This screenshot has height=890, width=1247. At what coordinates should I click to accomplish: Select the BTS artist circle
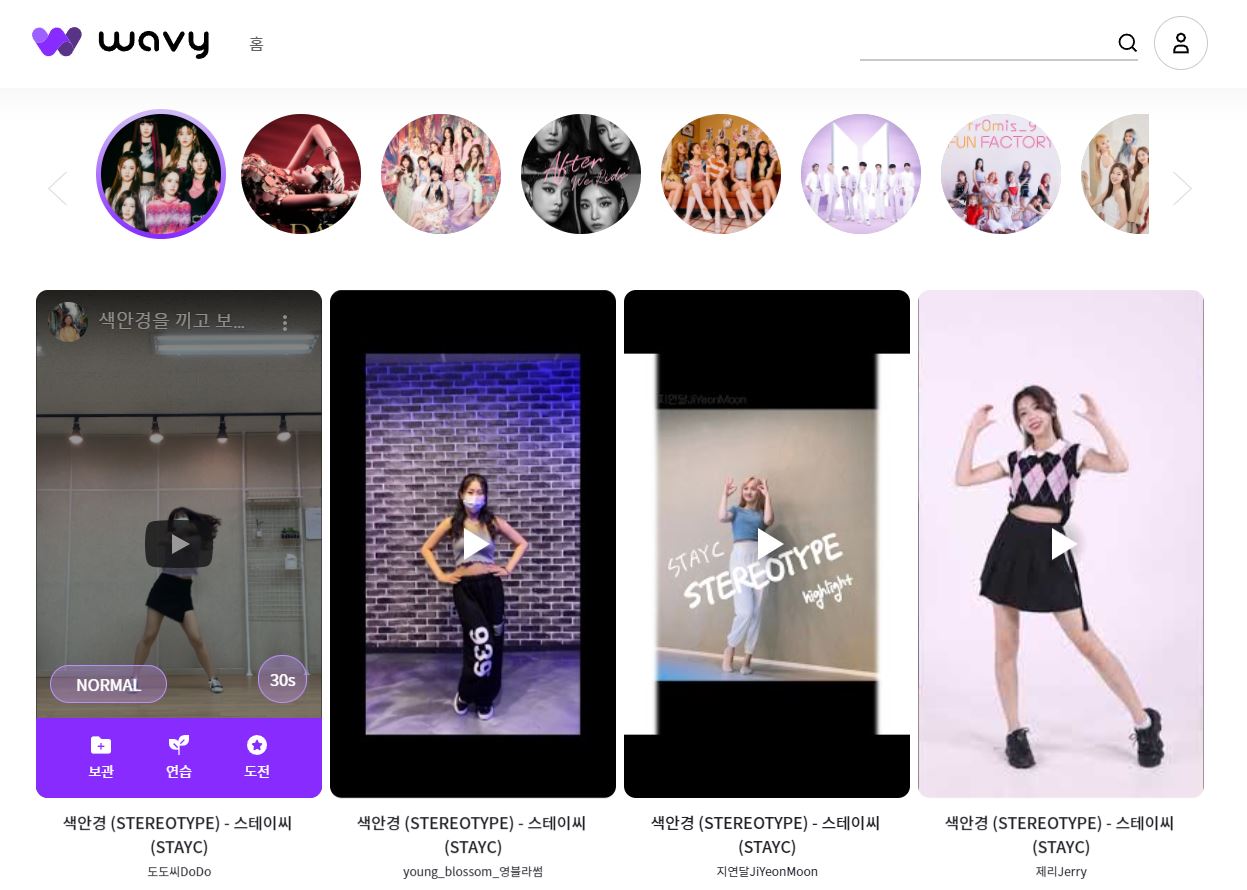[860, 174]
